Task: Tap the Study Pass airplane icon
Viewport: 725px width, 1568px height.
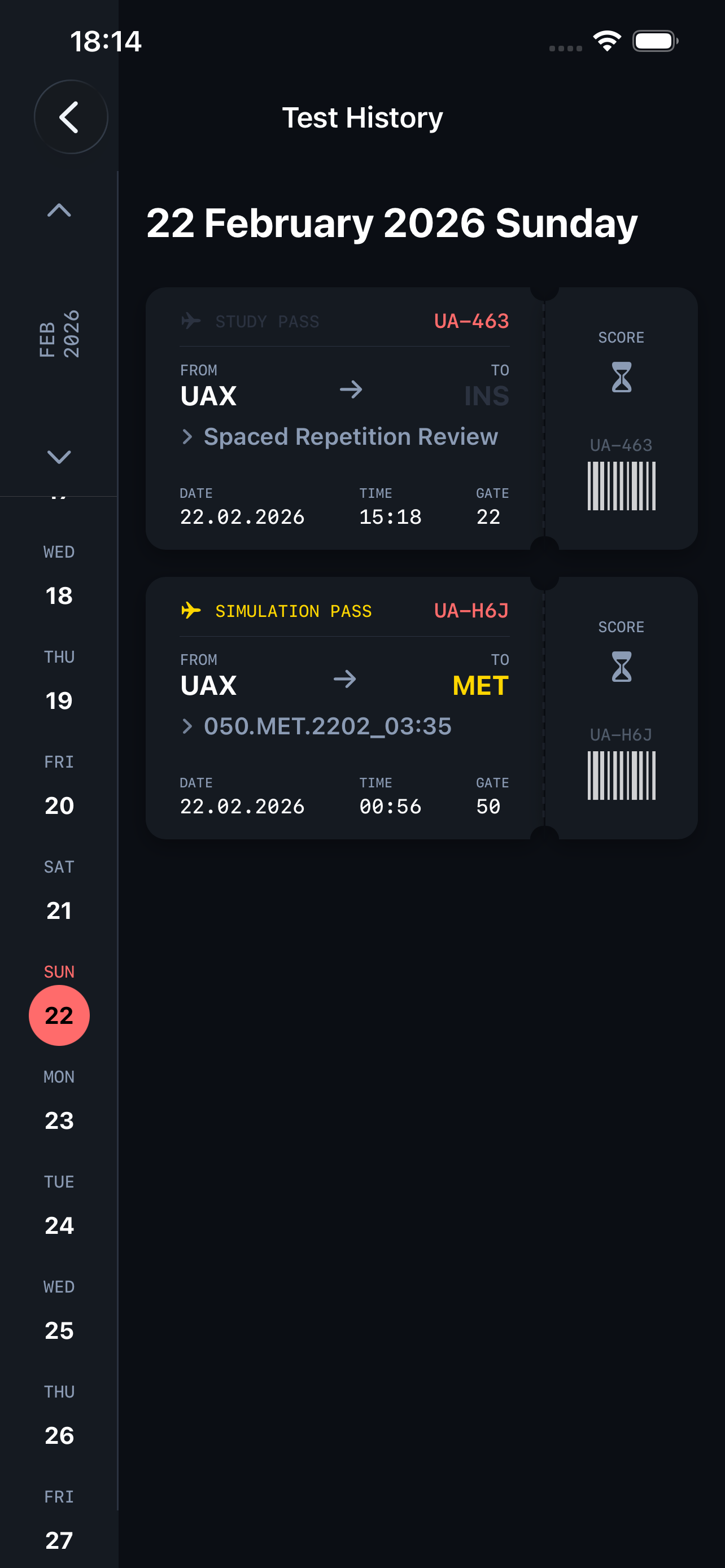Action: pos(190,321)
